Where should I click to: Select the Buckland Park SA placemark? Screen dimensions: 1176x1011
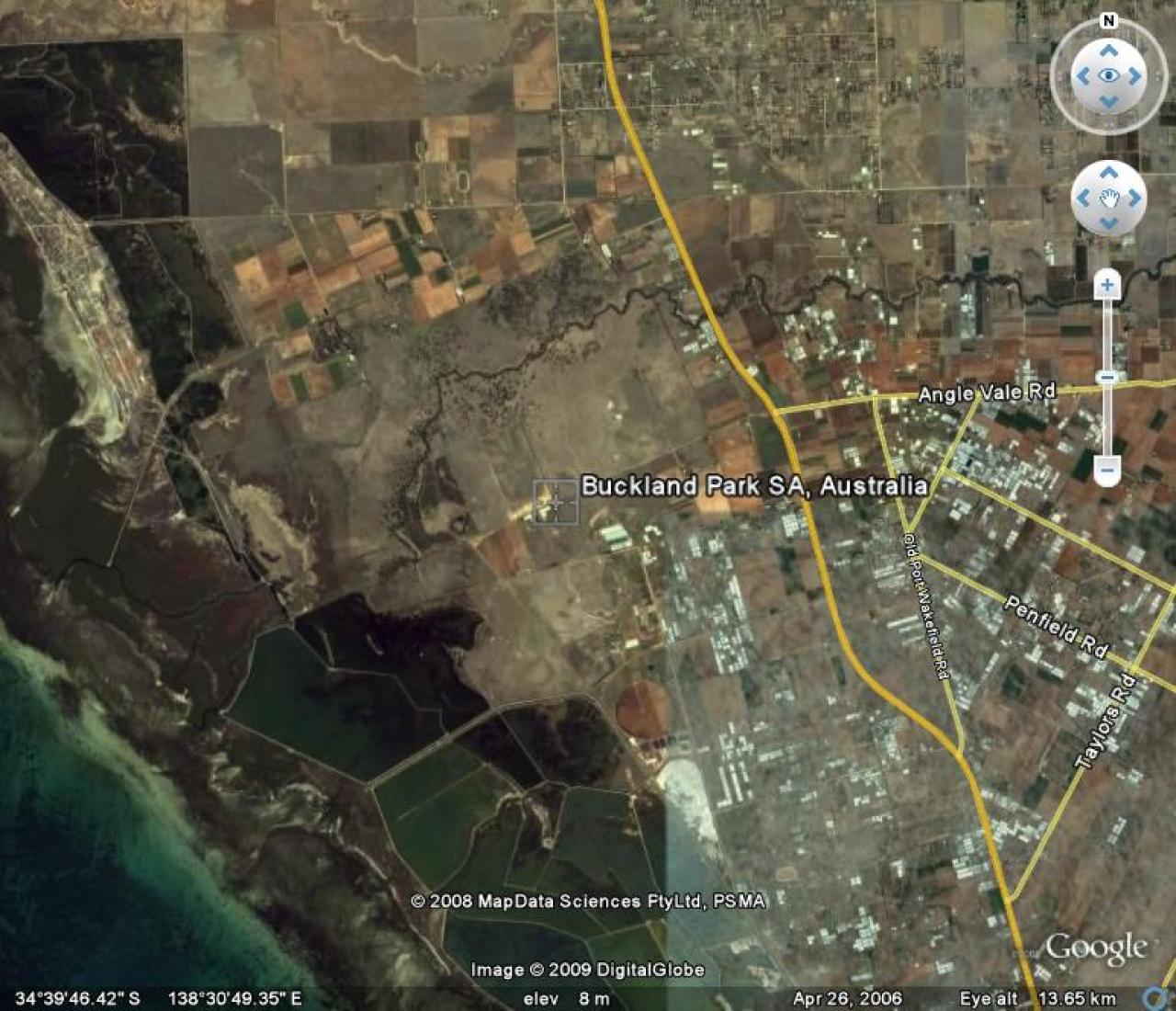(x=556, y=502)
